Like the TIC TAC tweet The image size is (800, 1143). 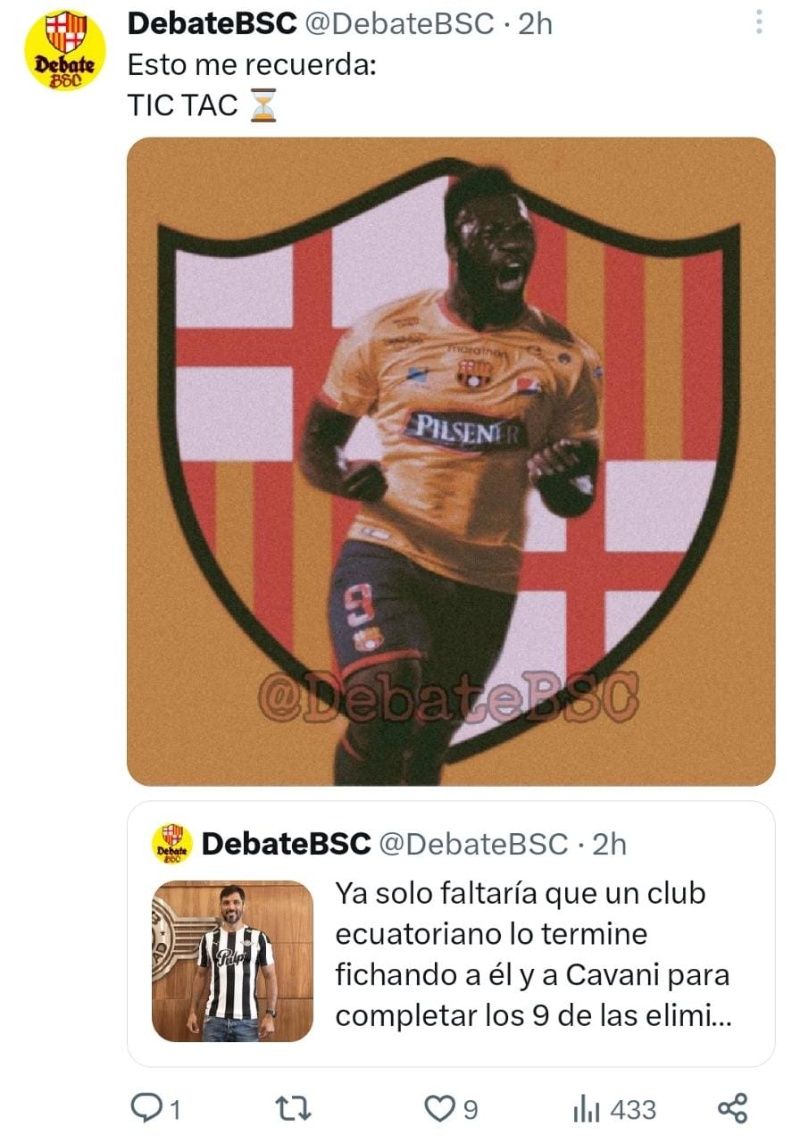tap(438, 1108)
